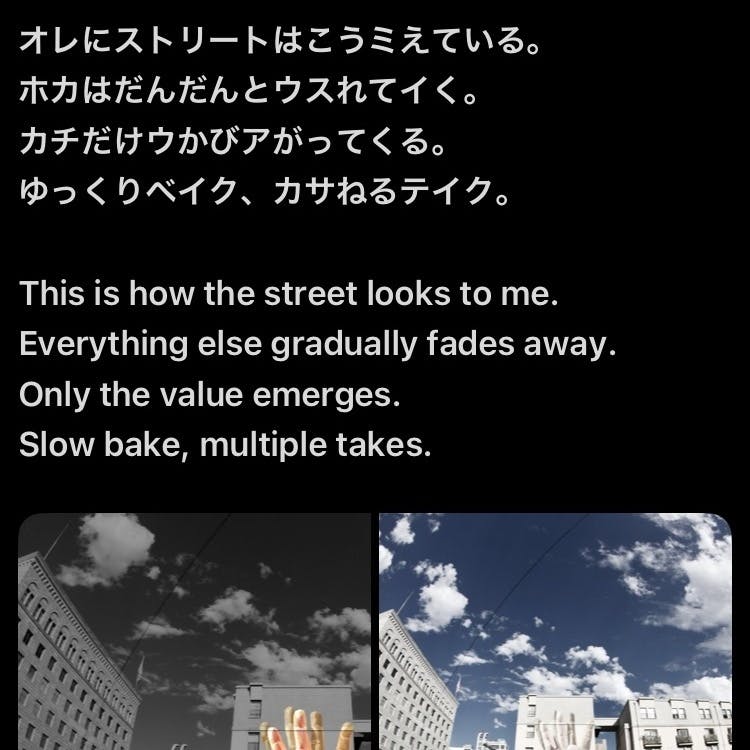Open the color street photo with blue sky
Image resolution: width=750 pixels, height=750 pixels.
[555, 632]
